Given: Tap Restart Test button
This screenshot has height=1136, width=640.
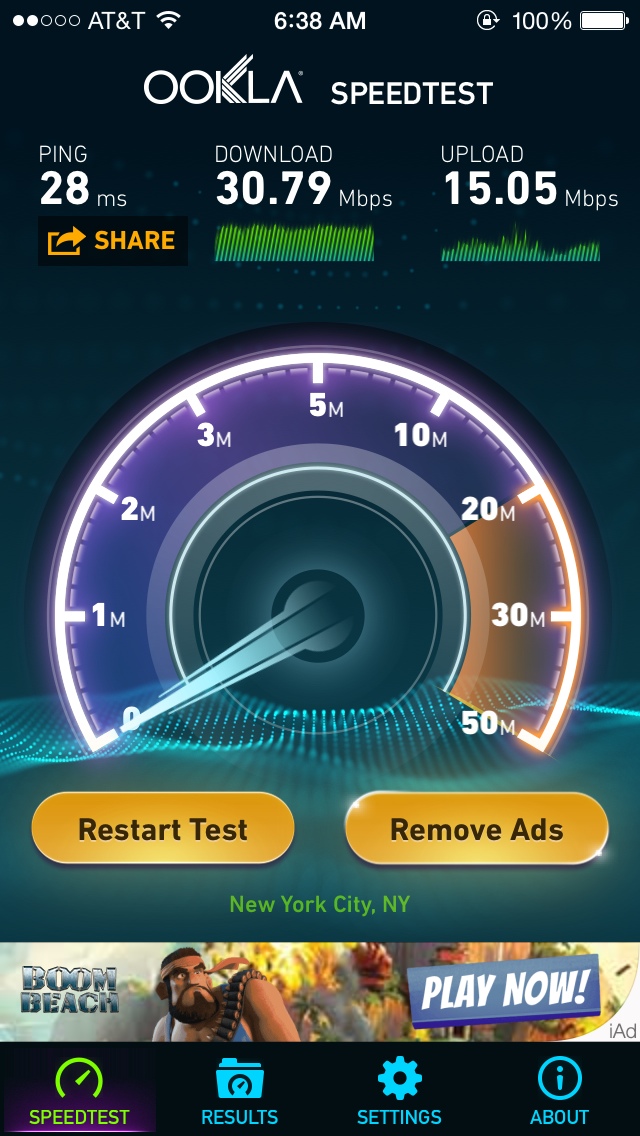Looking at the screenshot, I should (163, 829).
